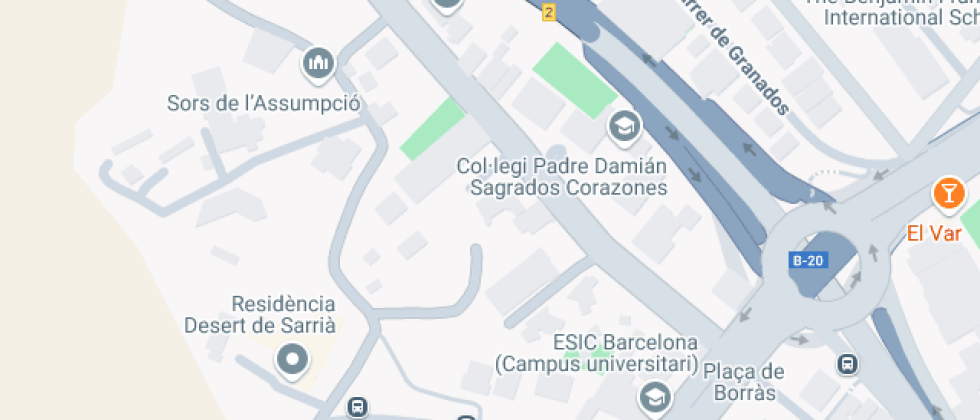980x420 pixels.
Task: Open Residència Desert de Sarrià marker
Action: coord(292,358)
